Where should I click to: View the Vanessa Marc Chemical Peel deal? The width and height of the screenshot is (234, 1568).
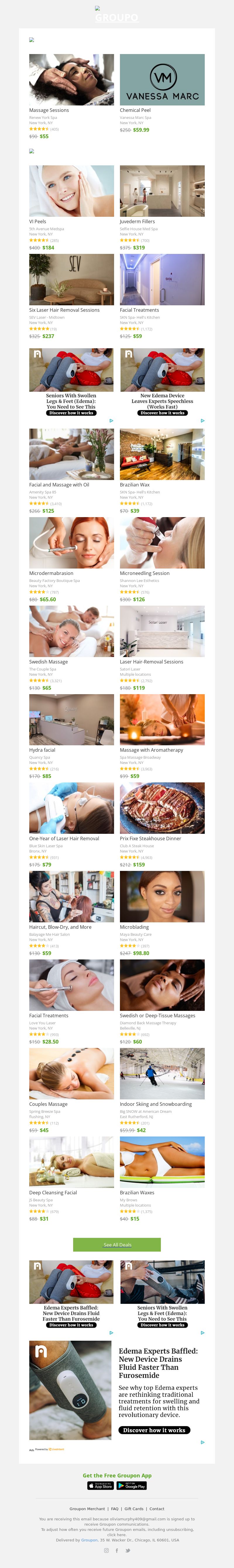point(162,80)
